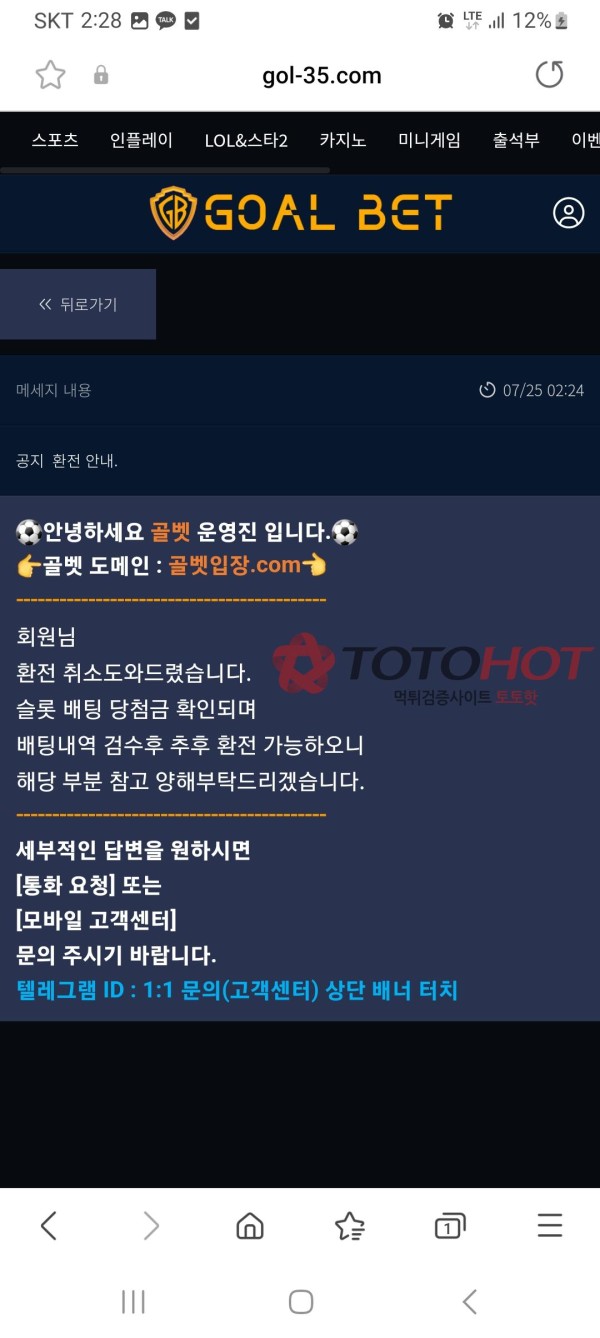This screenshot has width=600, height=1338.
Task: Open the 스포츠 menu tab
Action: (x=55, y=141)
